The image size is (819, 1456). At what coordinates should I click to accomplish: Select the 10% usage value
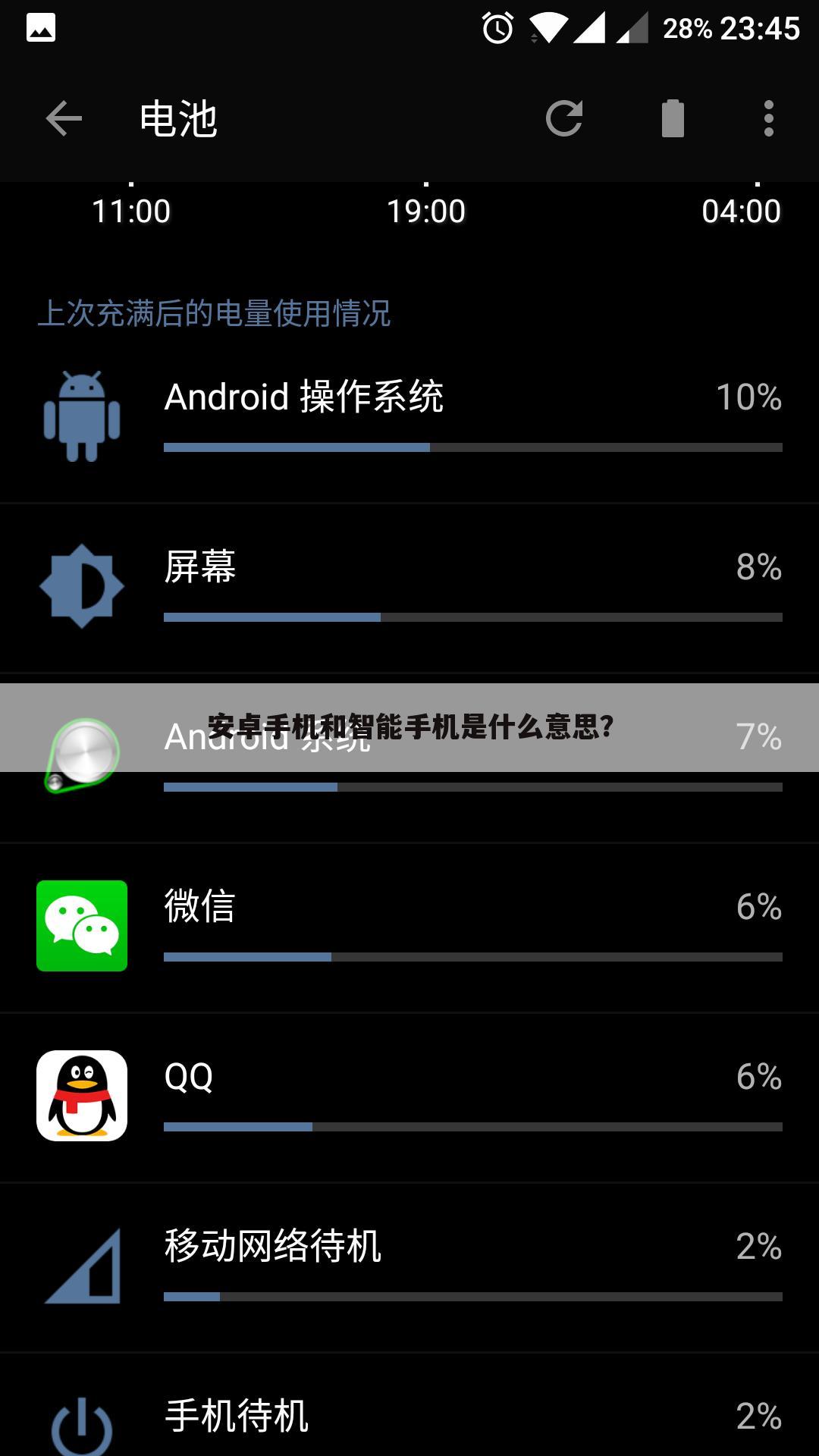click(x=749, y=396)
